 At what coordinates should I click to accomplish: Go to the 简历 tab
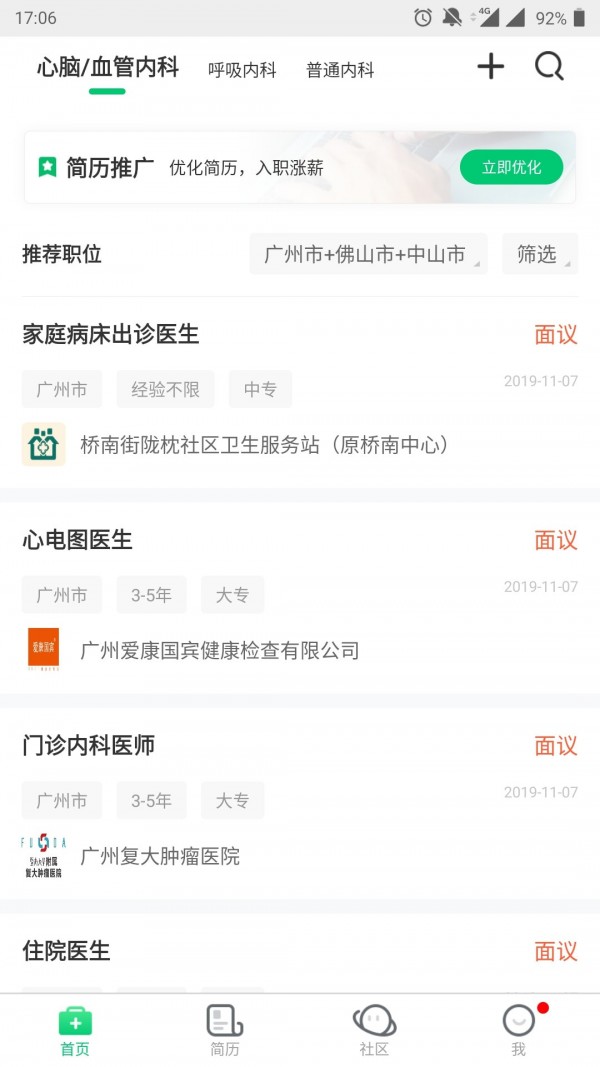(x=224, y=1030)
